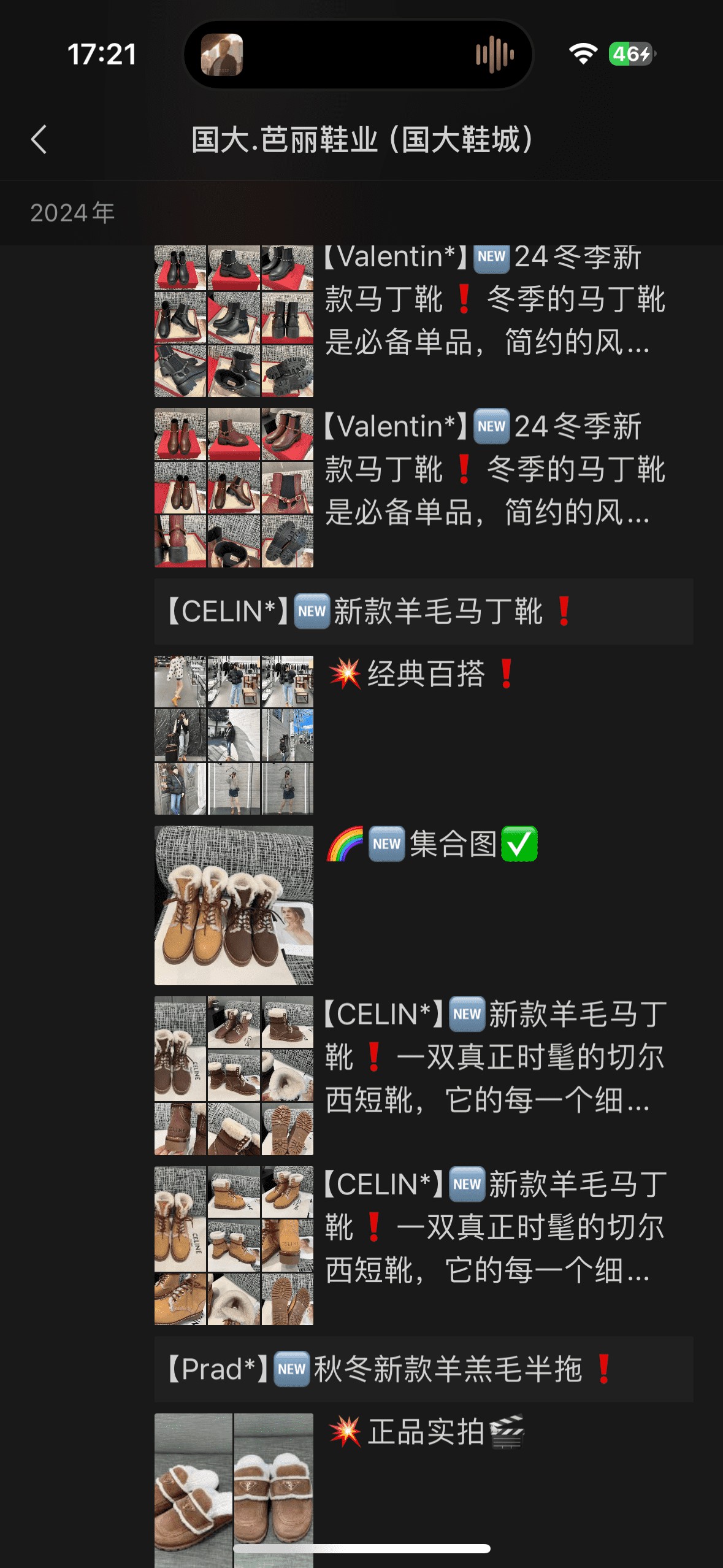Screen dimensions: 723x1568
Task: Open the tan CELIN* wool boots post
Action: [423, 1245]
